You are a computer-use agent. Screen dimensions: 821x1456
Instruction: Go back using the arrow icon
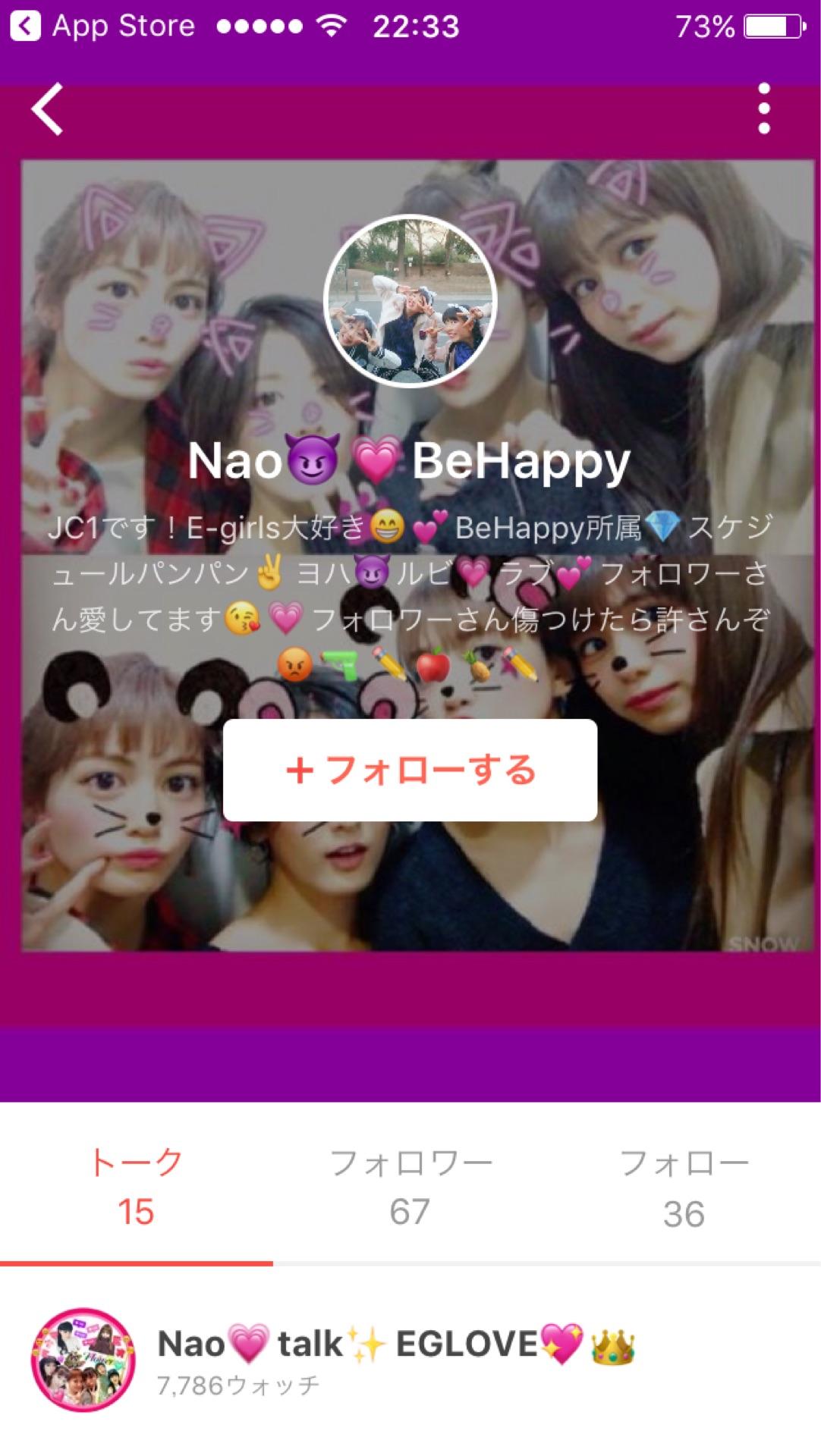[47, 110]
